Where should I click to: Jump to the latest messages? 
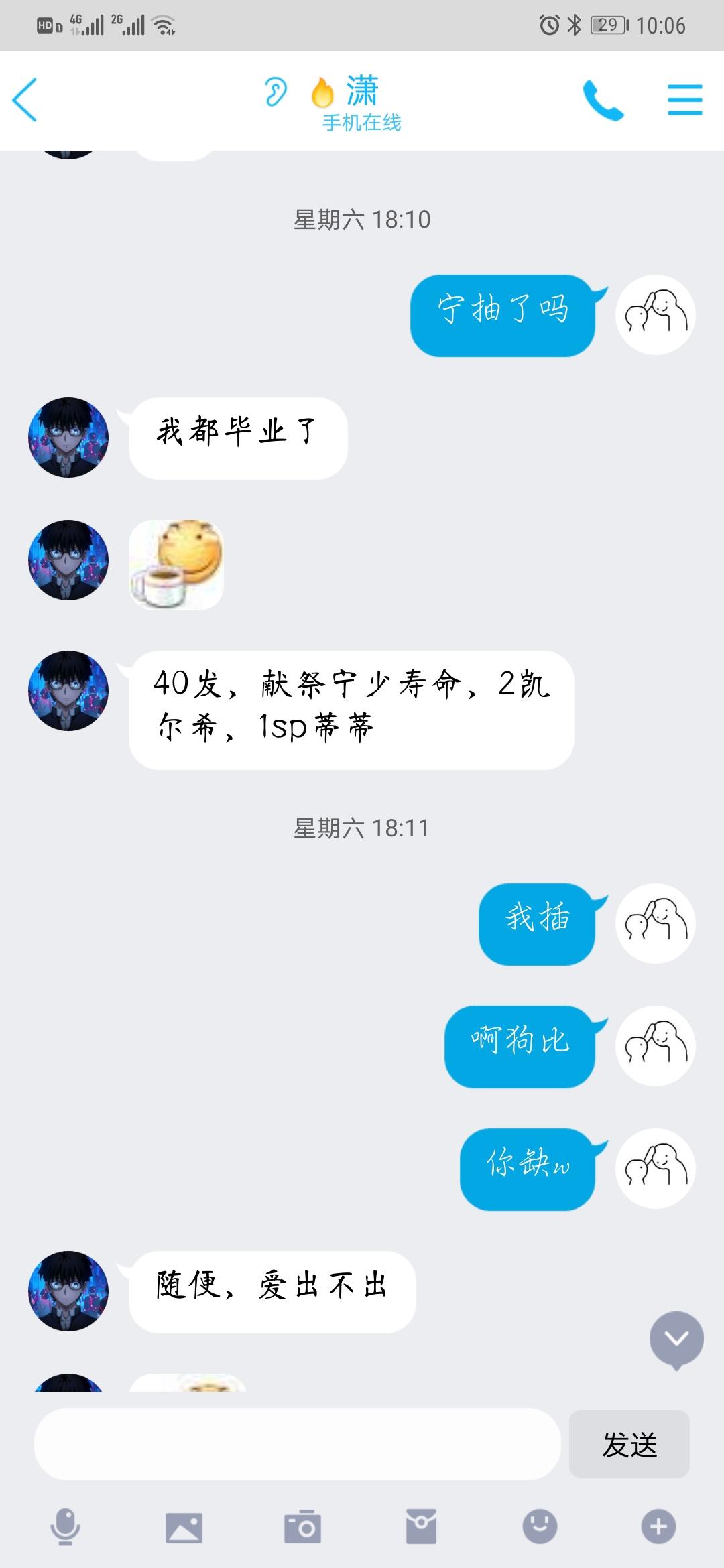click(676, 1339)
